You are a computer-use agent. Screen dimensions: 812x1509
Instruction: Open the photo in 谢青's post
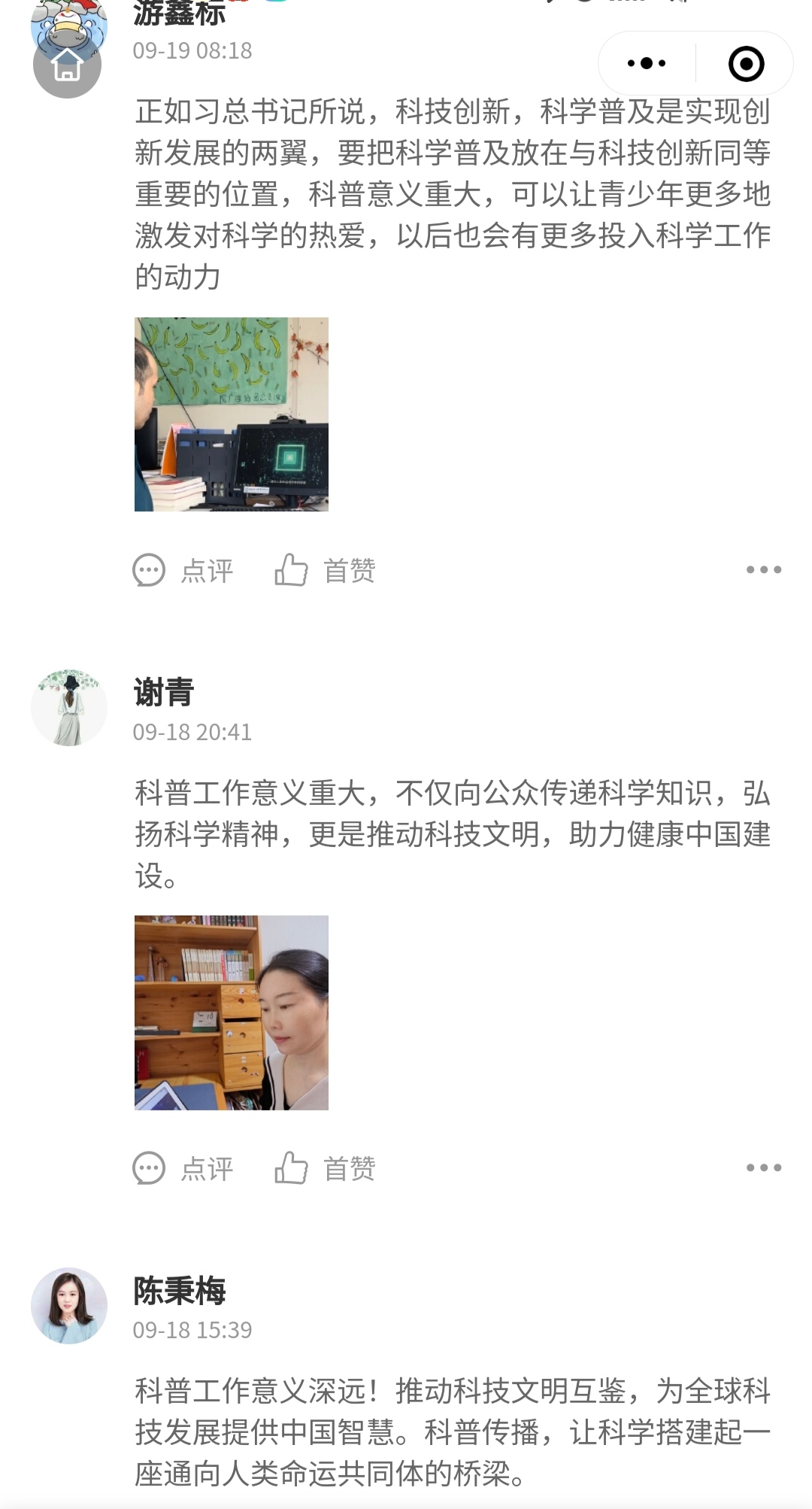point(232,1013)
